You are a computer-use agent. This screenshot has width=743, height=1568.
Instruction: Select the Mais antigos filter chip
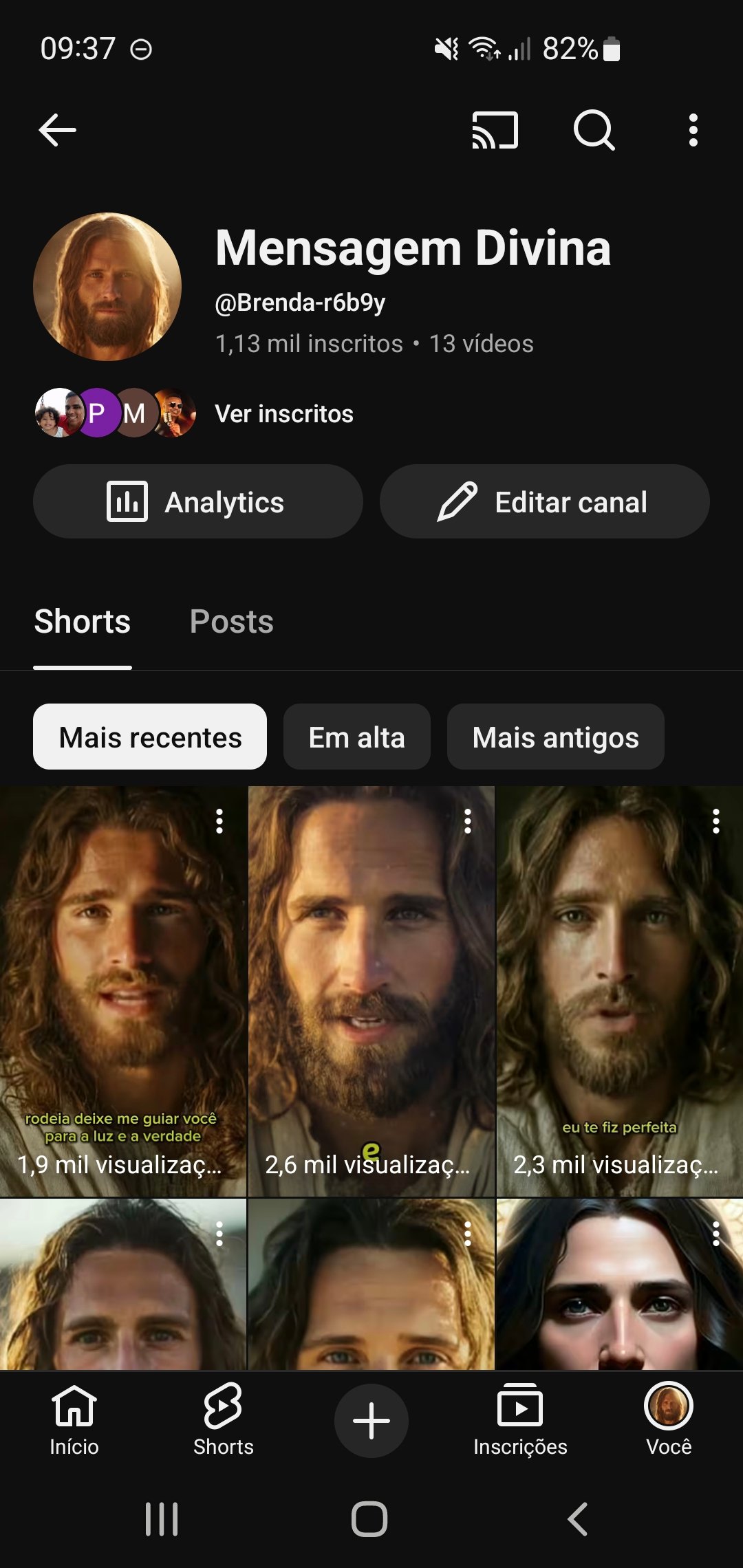point(555,737)
